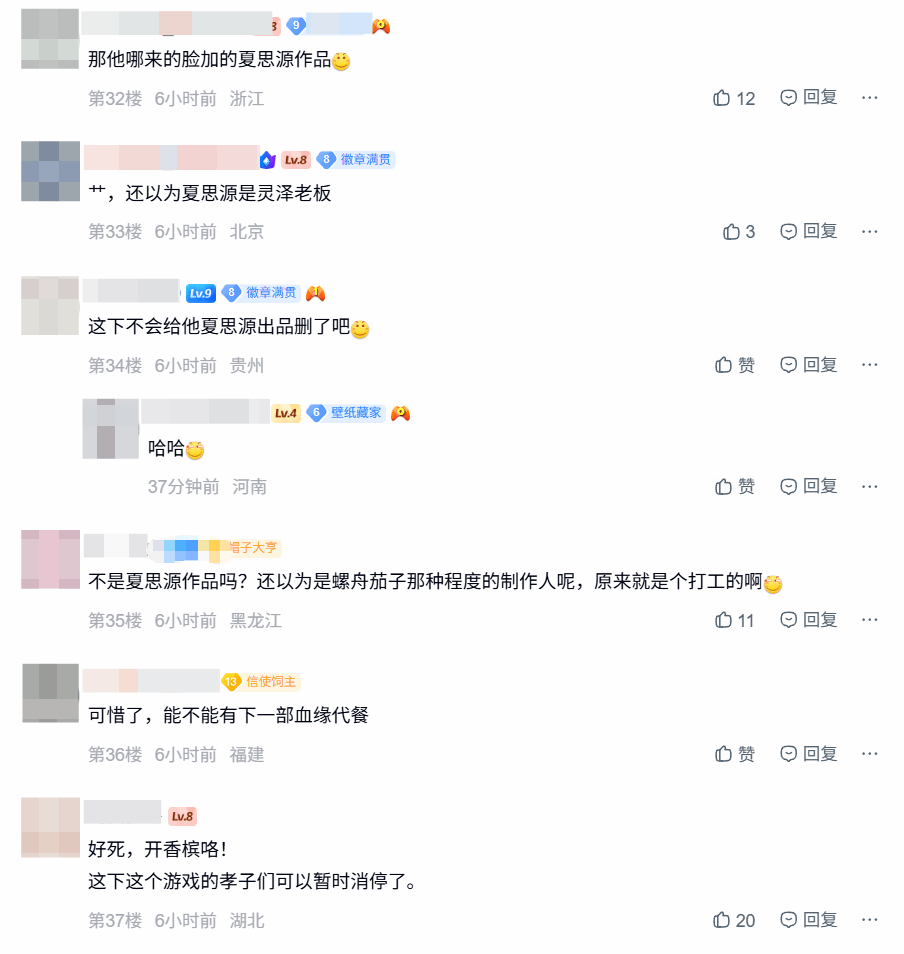Reply to the 哈哈 sub-comment
This screenshot has height=954, width=904.
(808, 487)
